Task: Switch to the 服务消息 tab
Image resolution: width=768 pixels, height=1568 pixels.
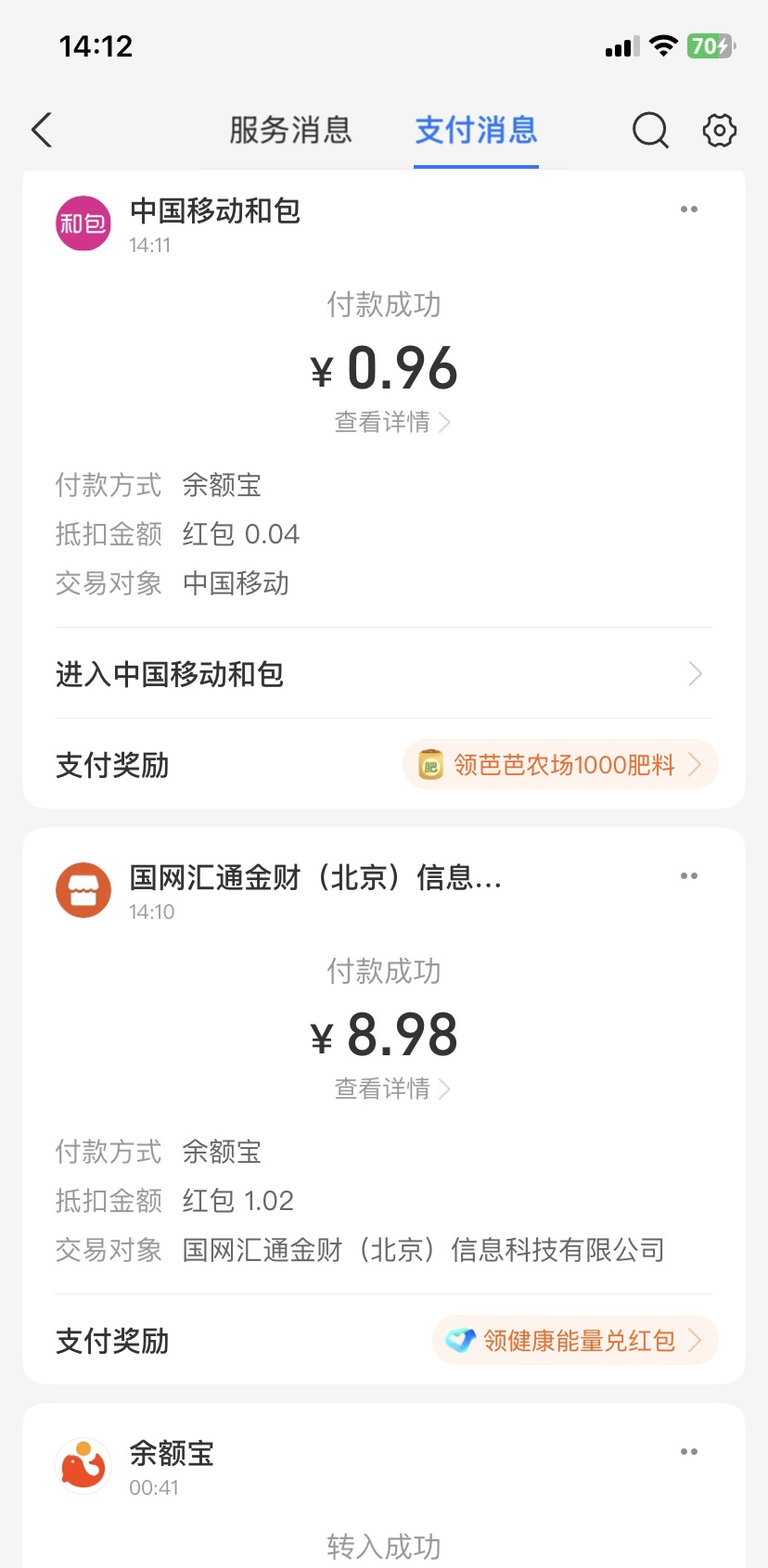Action: [x=290, y=130]
